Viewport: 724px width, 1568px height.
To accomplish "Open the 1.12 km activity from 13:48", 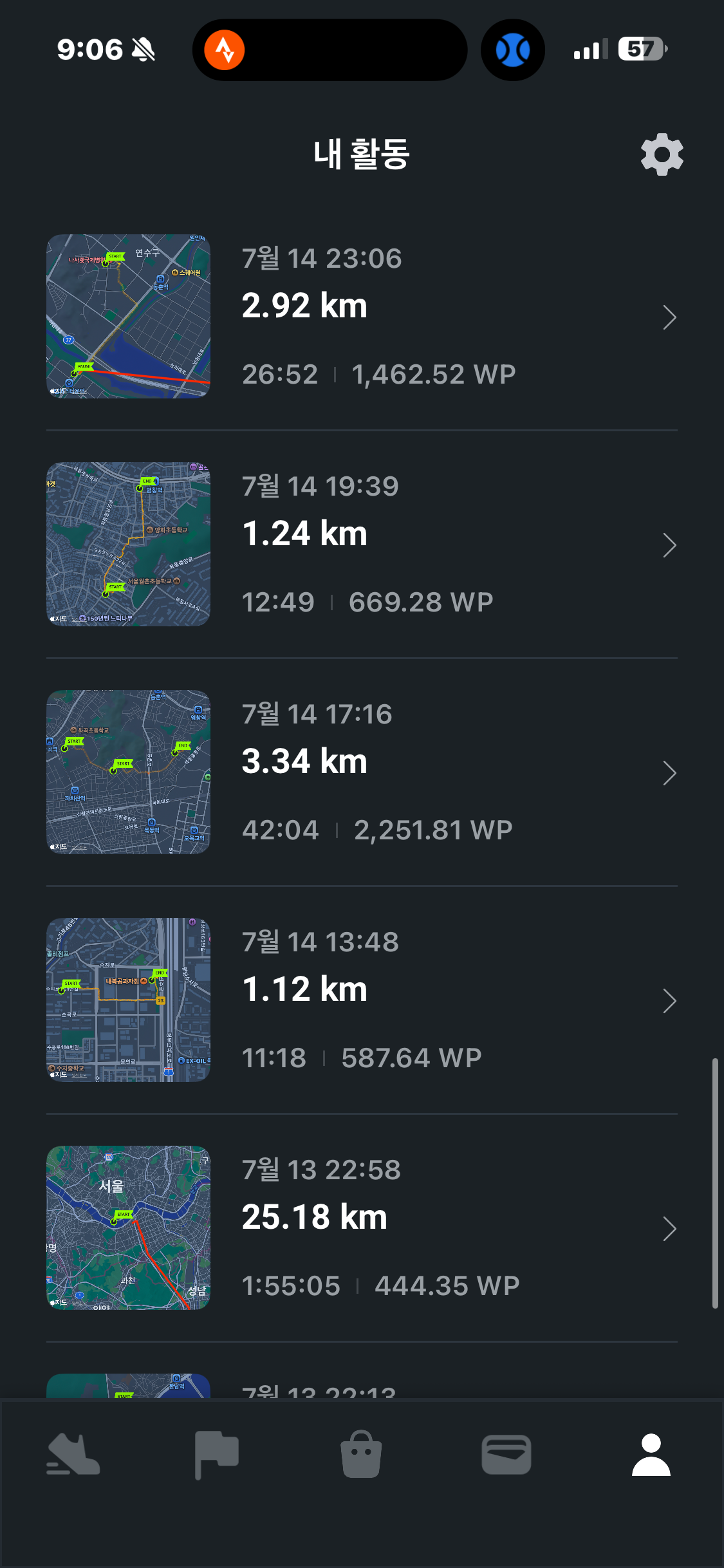I will tap(362, 1000).
